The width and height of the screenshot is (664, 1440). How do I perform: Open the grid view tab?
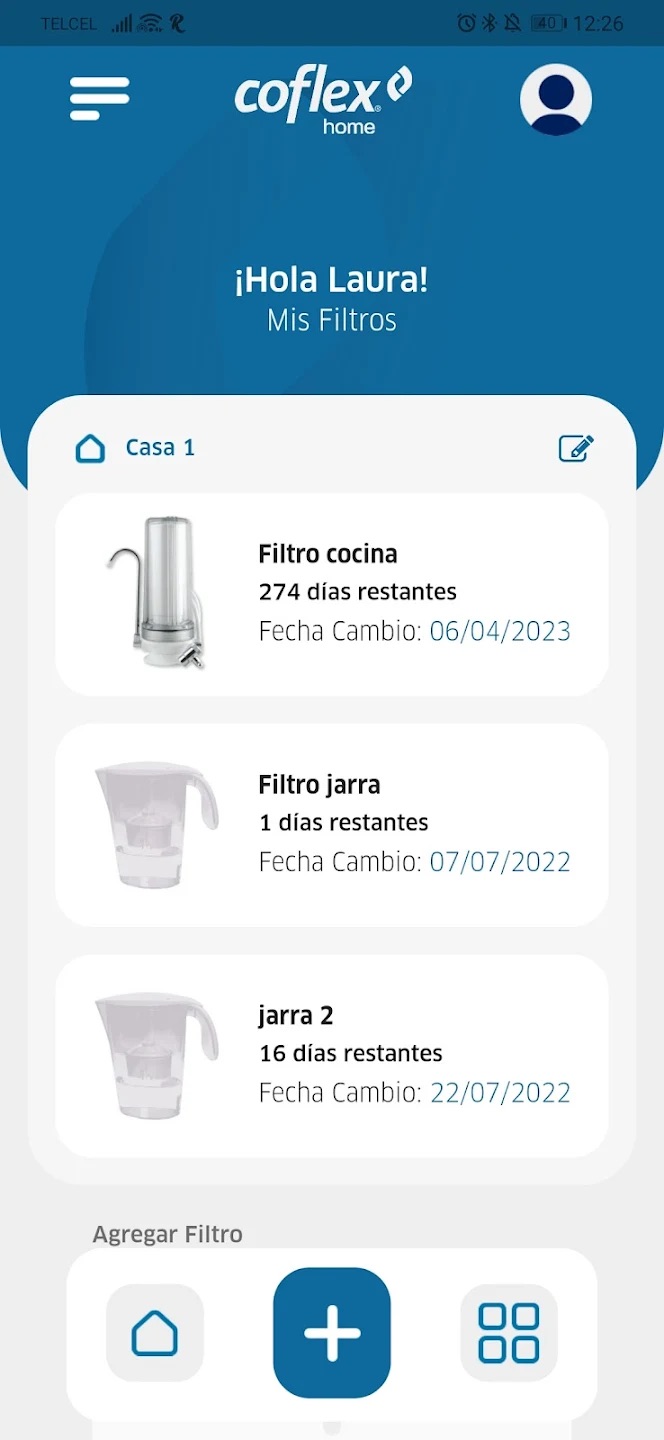tap(509, 1333)
